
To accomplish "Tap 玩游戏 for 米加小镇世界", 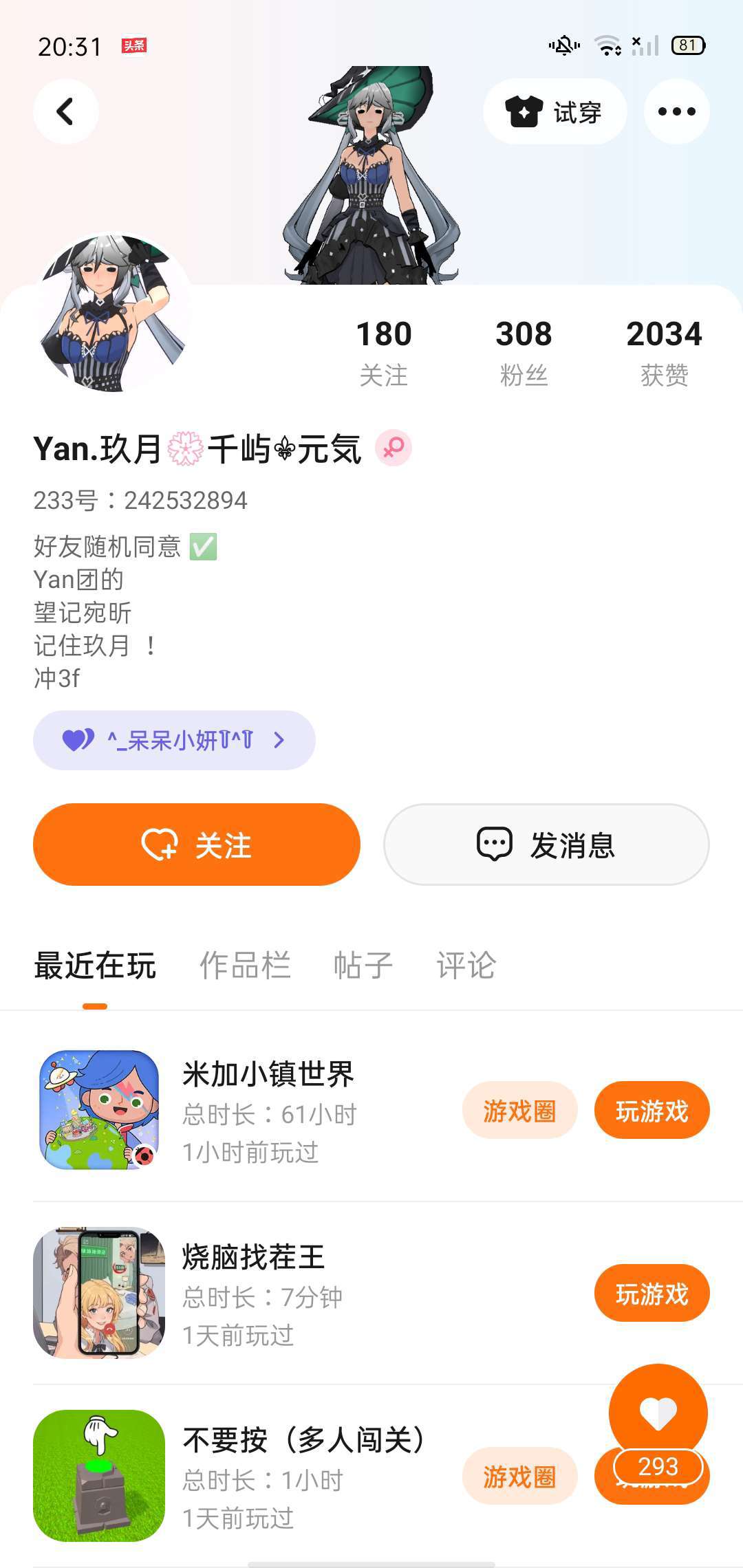I will coord(652,1110).
